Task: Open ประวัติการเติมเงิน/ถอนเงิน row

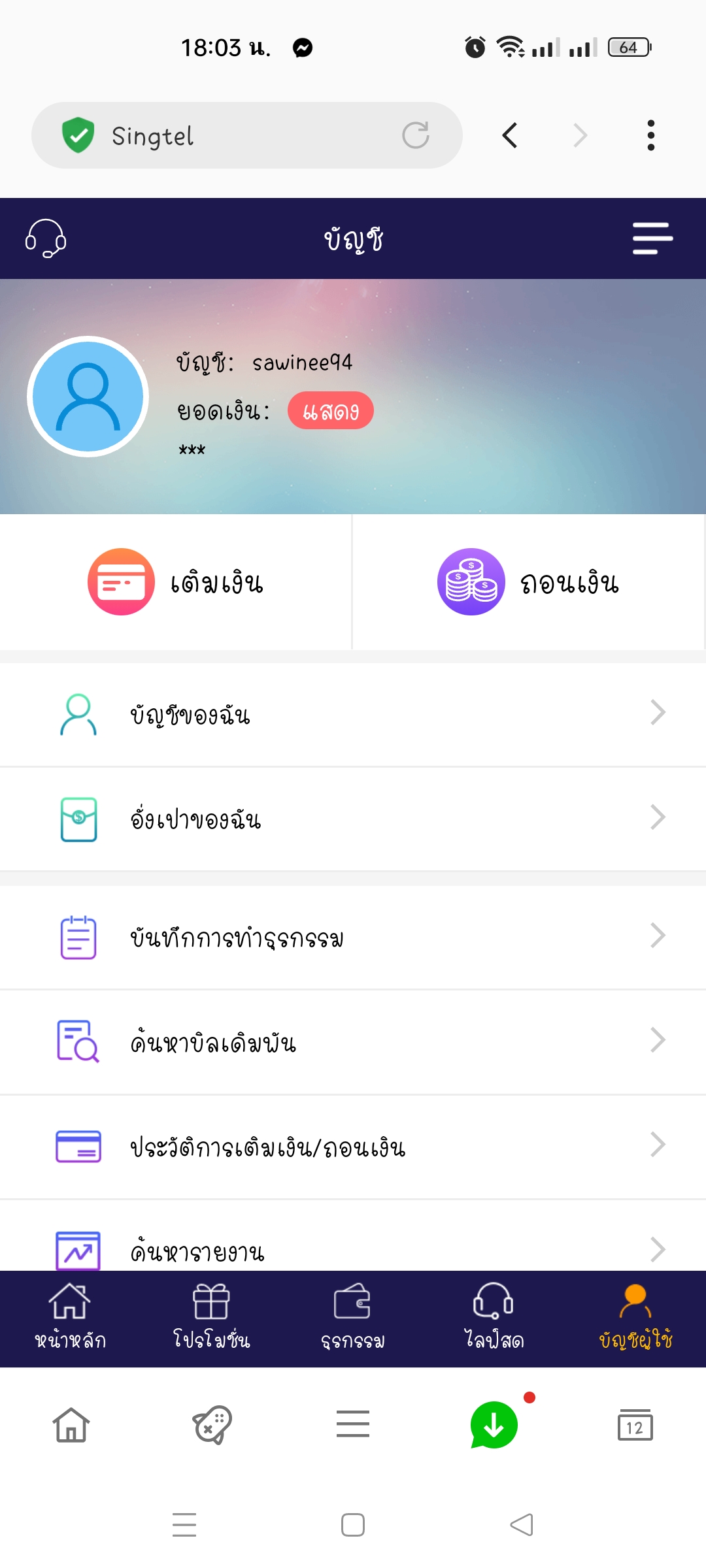Action: (353, 1147)
